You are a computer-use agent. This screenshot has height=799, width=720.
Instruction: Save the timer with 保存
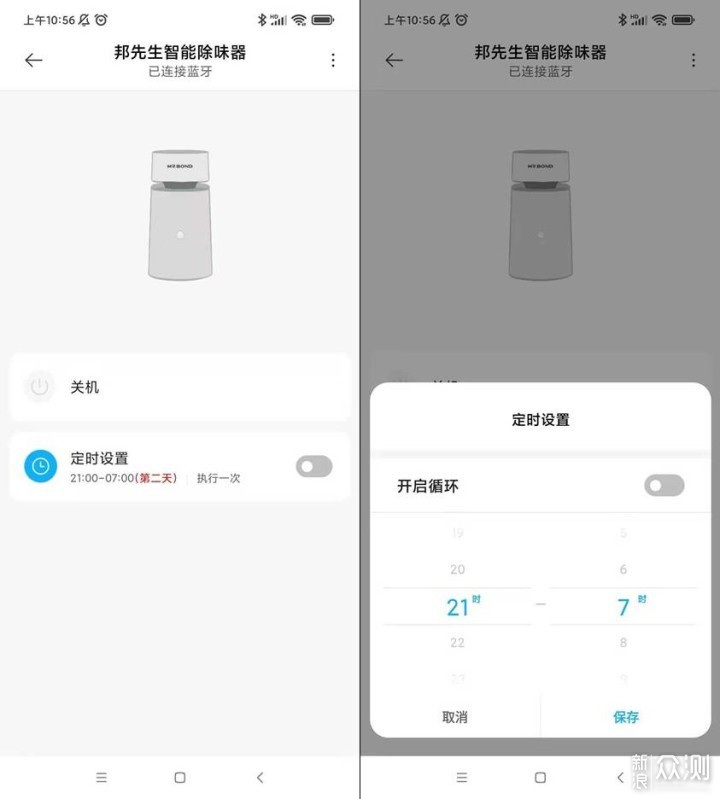(626, 717)
